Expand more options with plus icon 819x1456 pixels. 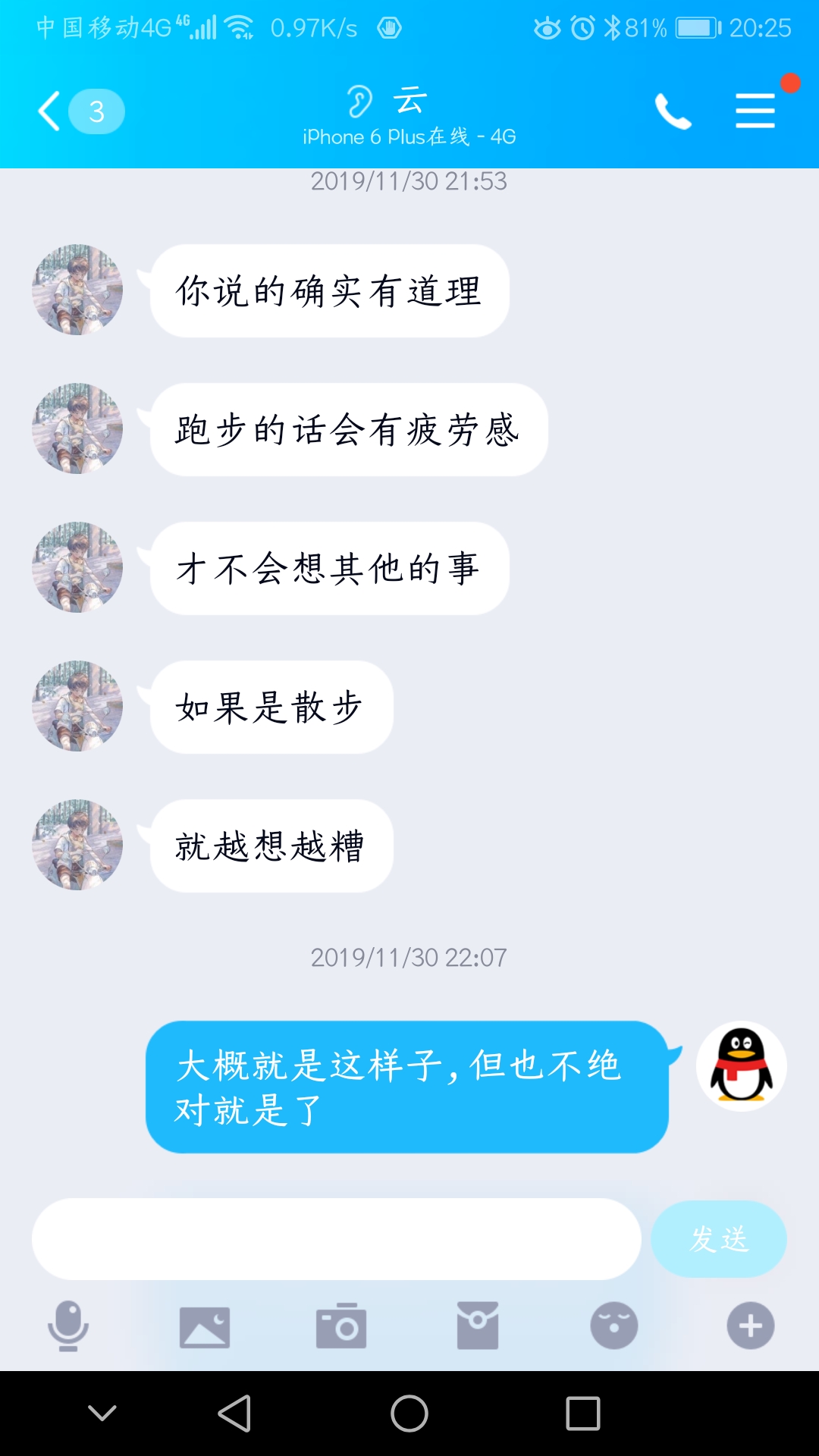[x=750, y=1326]
